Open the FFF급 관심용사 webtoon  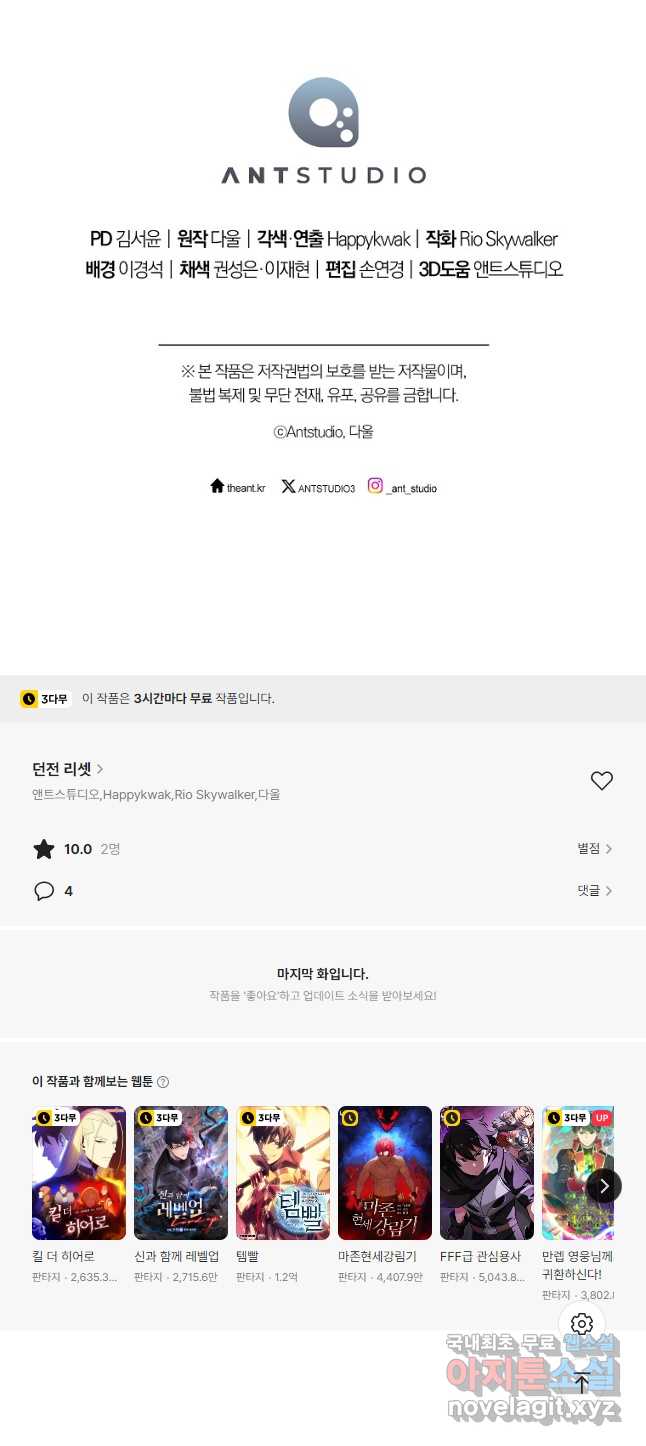tap(487, 1173)
